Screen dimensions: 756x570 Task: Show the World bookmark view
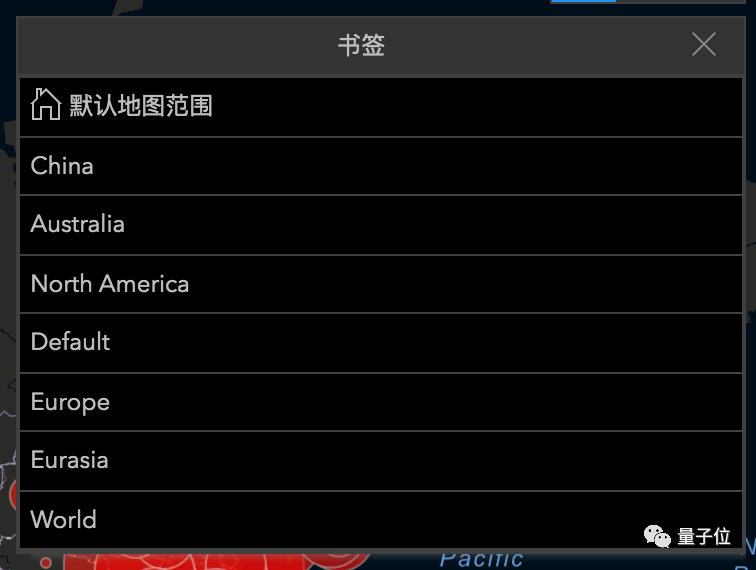[63, 520]
